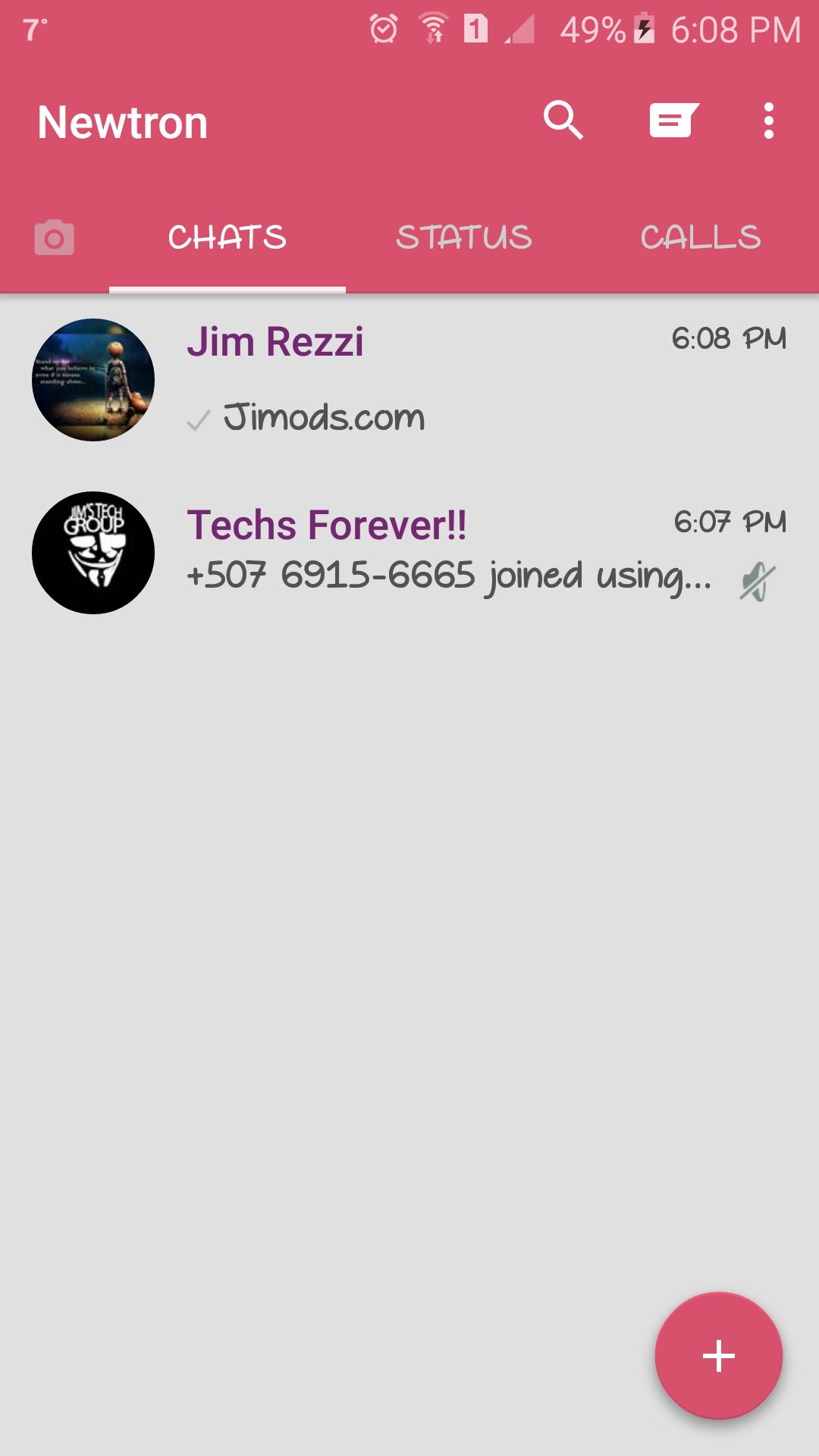Switch to the Calls tab
Viewport: 819px width, 1456px height.
tap(701, 238)
